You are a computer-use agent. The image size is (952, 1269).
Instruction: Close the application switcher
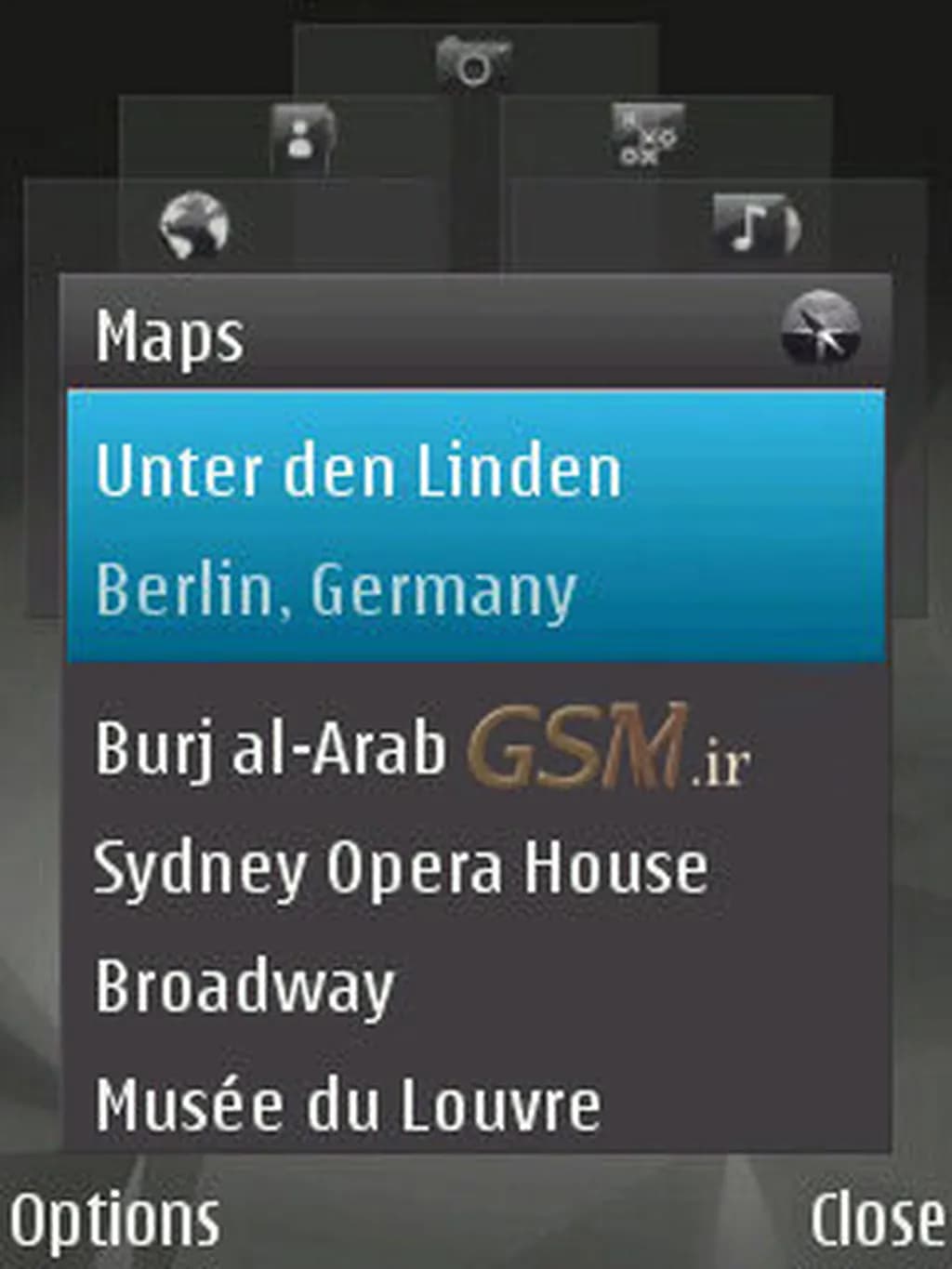coord(876,1220)
